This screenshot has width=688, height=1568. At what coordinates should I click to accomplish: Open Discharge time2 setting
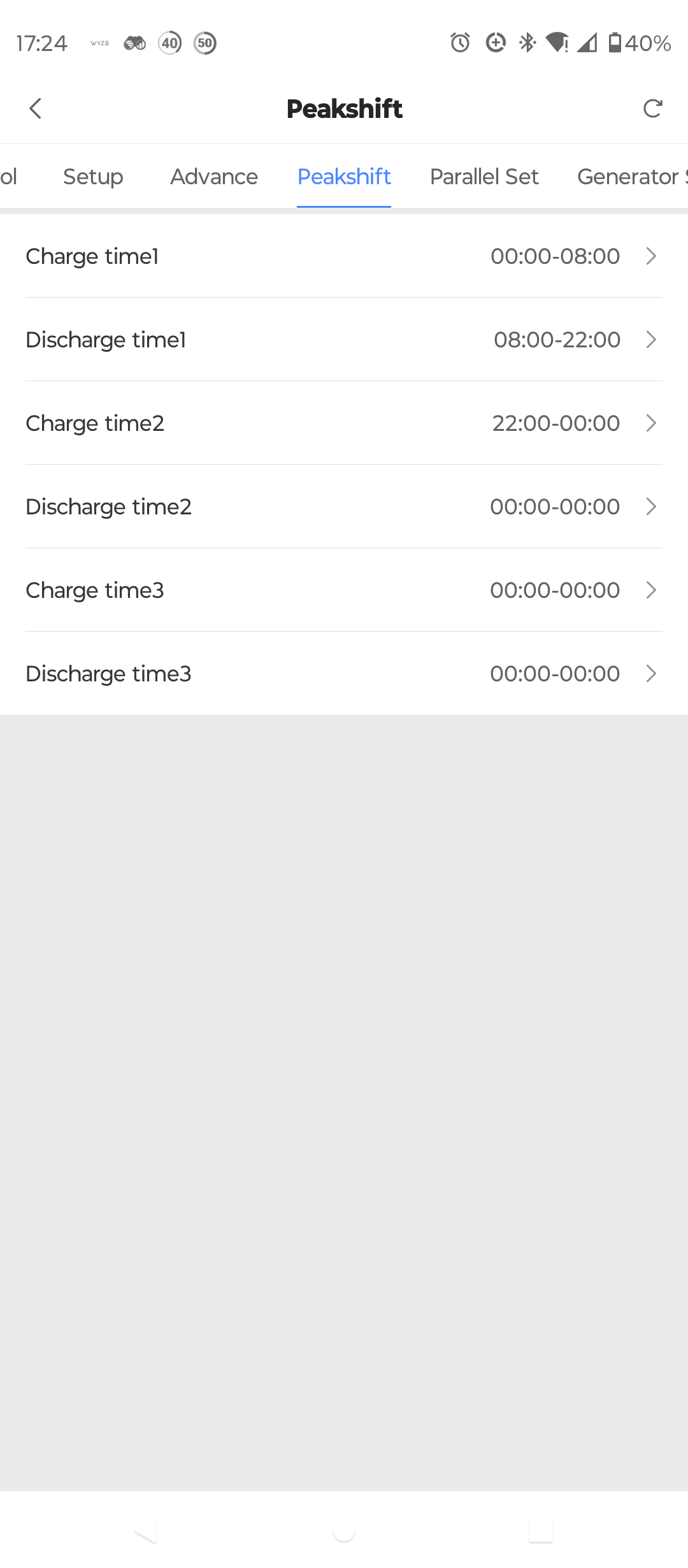click(344, 507)
